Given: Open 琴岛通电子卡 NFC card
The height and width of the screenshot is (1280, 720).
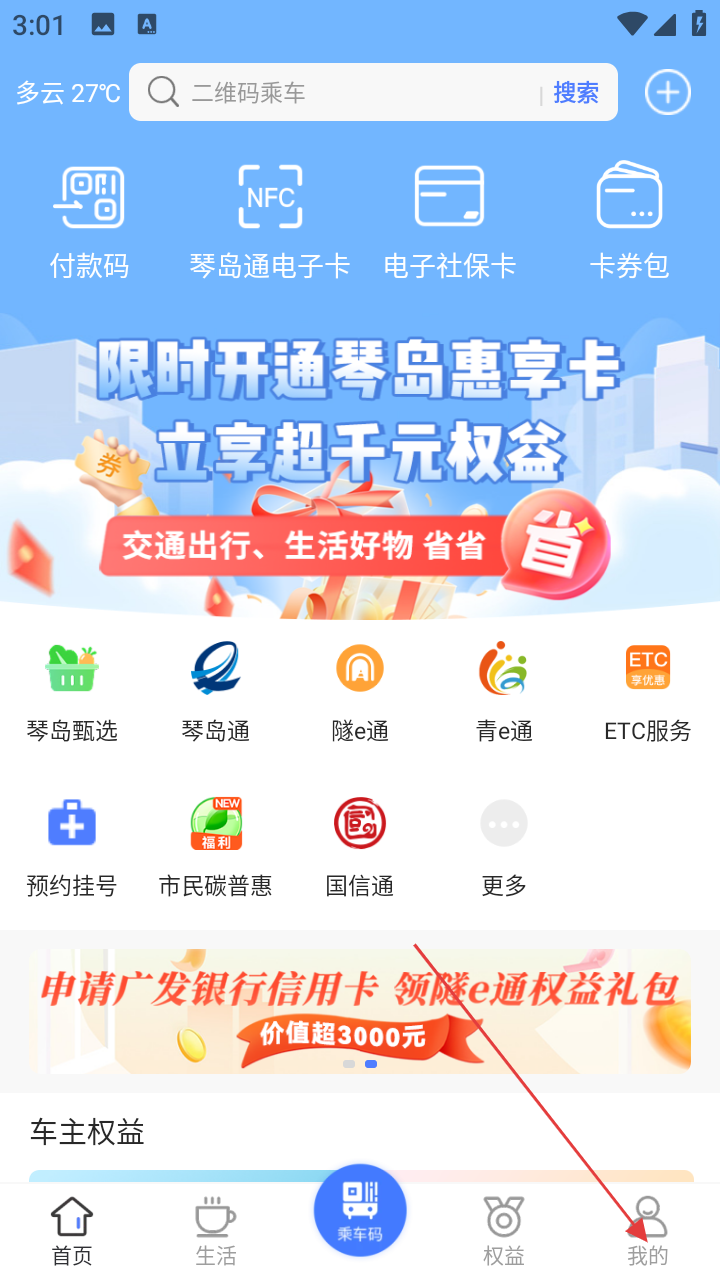Looking at the screenshot, I should tap(270, 220).
